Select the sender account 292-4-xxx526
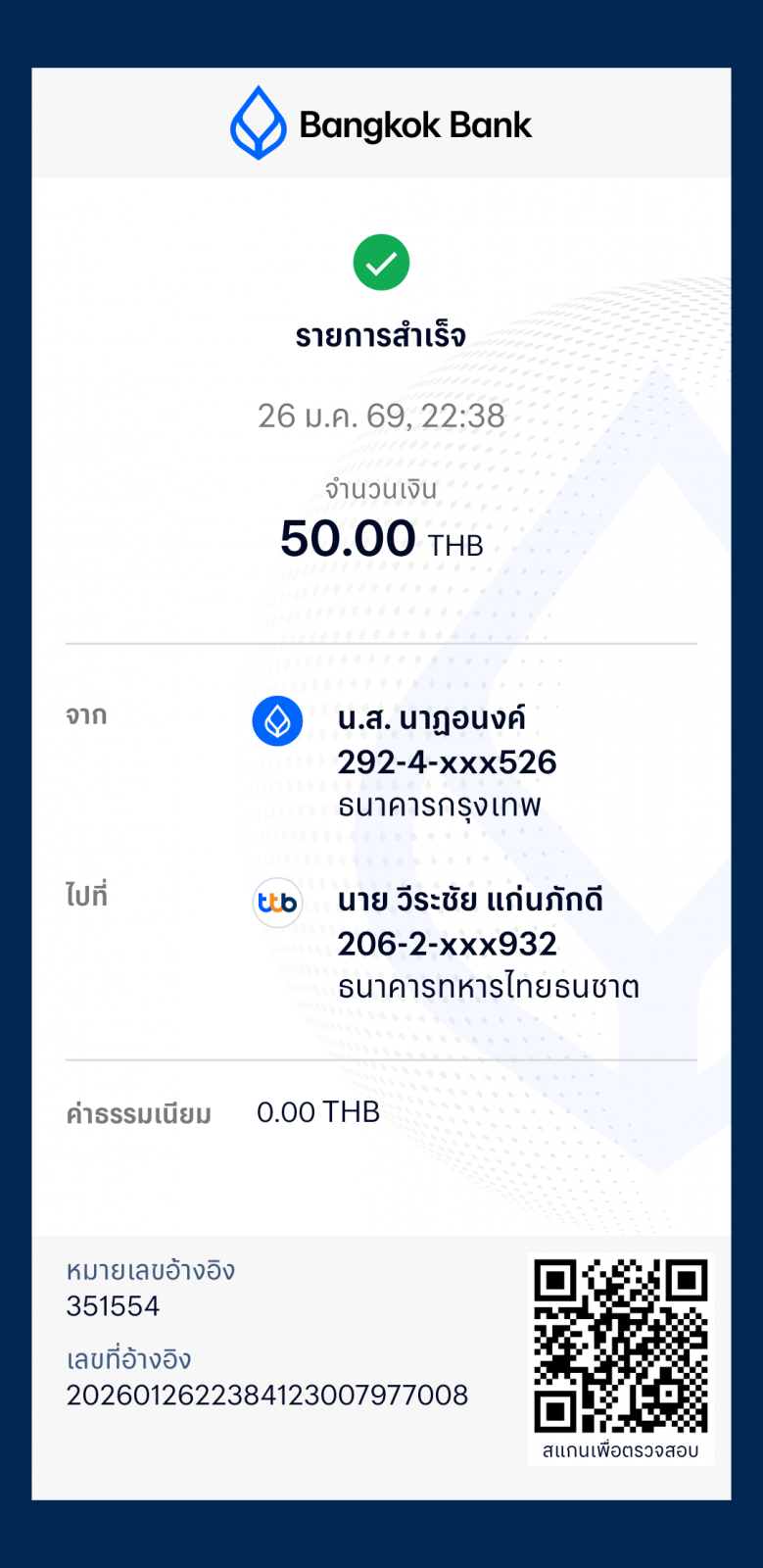The width and height of the screenshot is (763, 1568). [447, 762]
